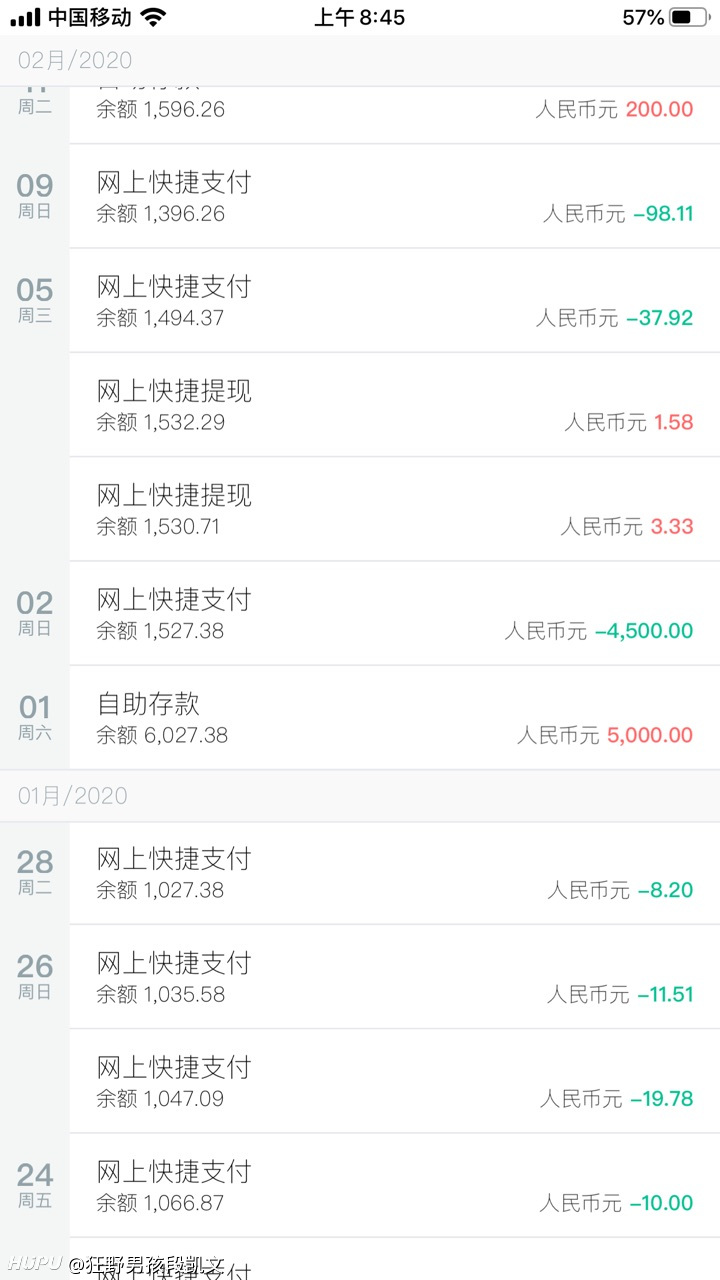Image resolution: width=720 pixels, height=1280 pixels.
Task: View the -10.00 payment from January 24
Action: tap(394, 1186)
